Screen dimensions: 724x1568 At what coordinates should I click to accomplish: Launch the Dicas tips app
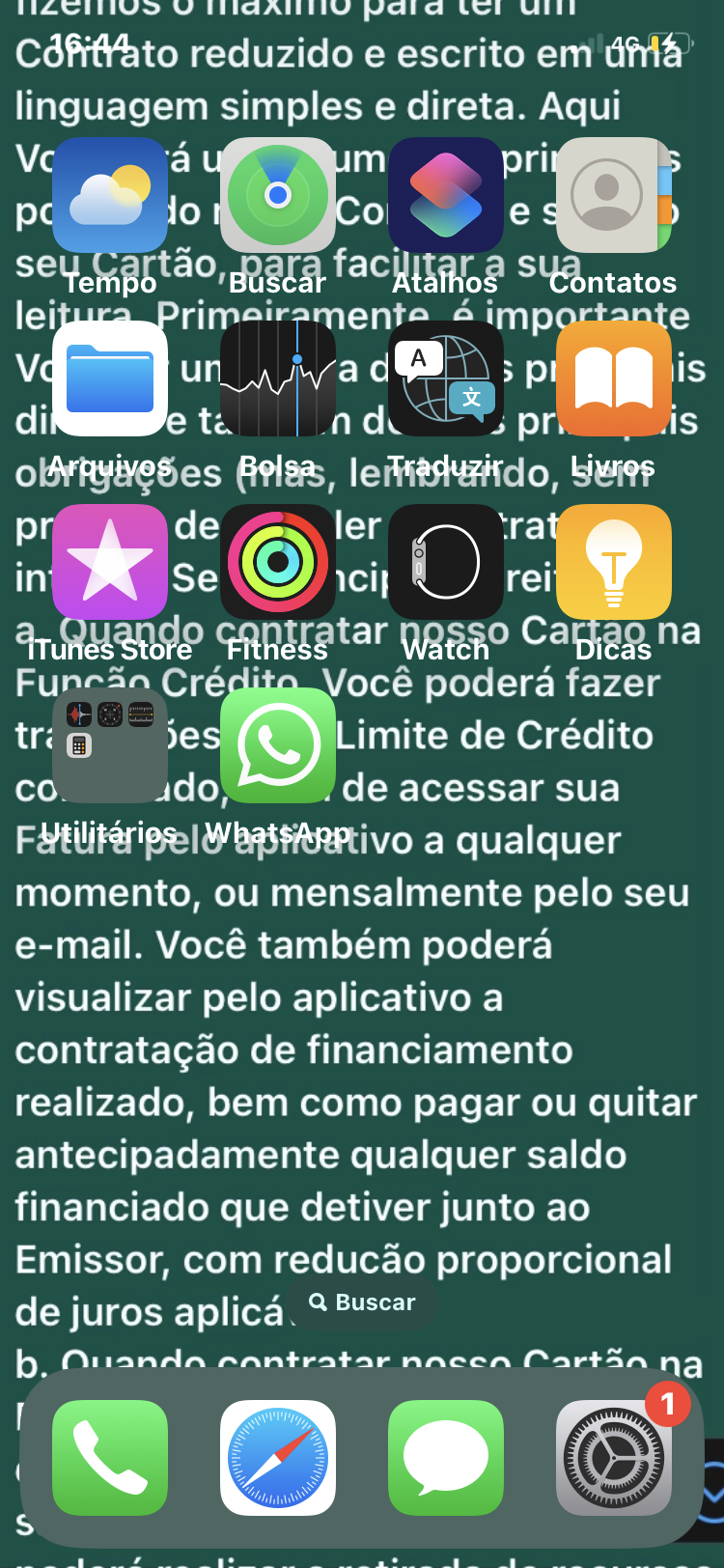tap(614, 562)
